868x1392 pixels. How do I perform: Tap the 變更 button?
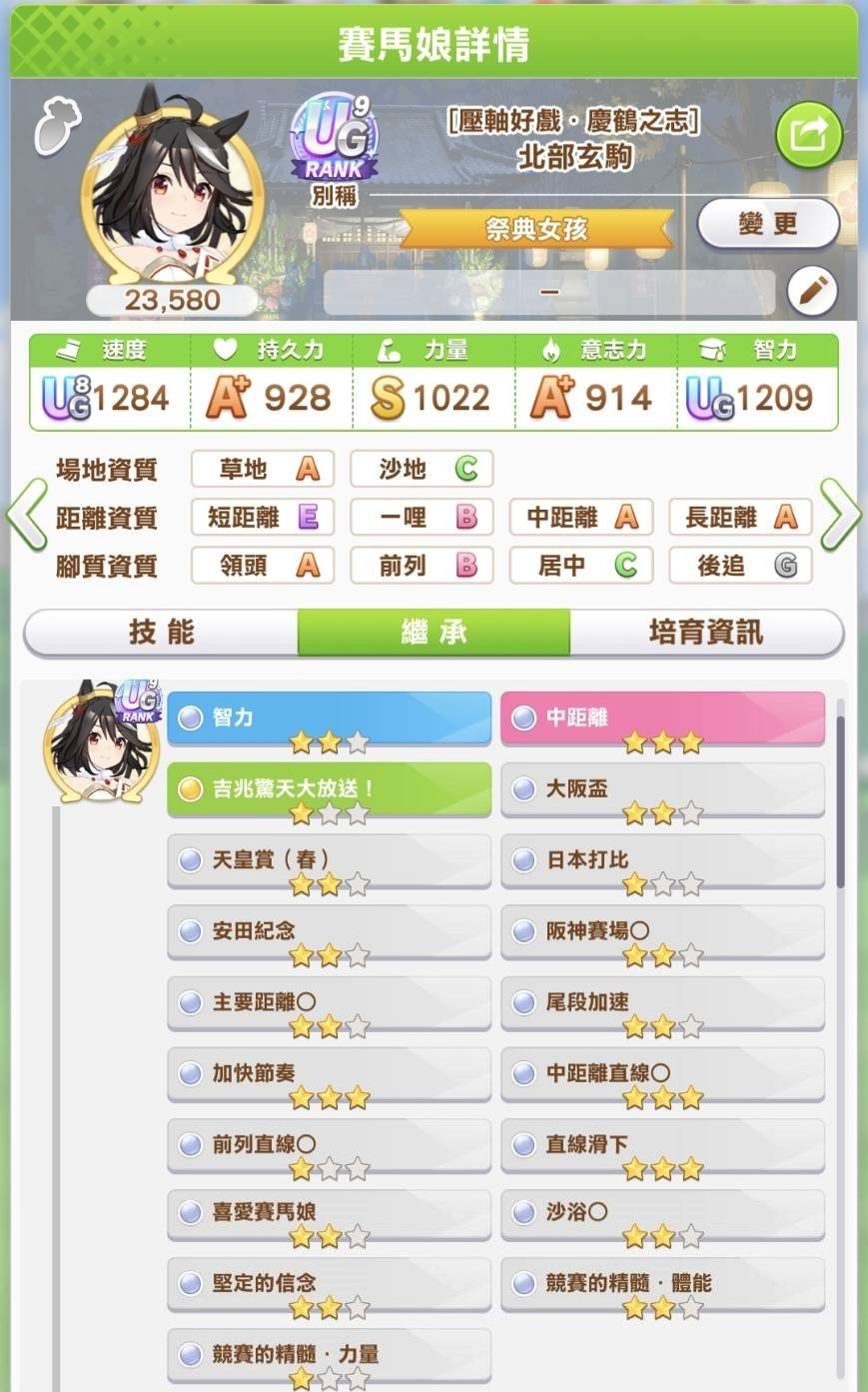pyautogui.click(x=767, y=224)
